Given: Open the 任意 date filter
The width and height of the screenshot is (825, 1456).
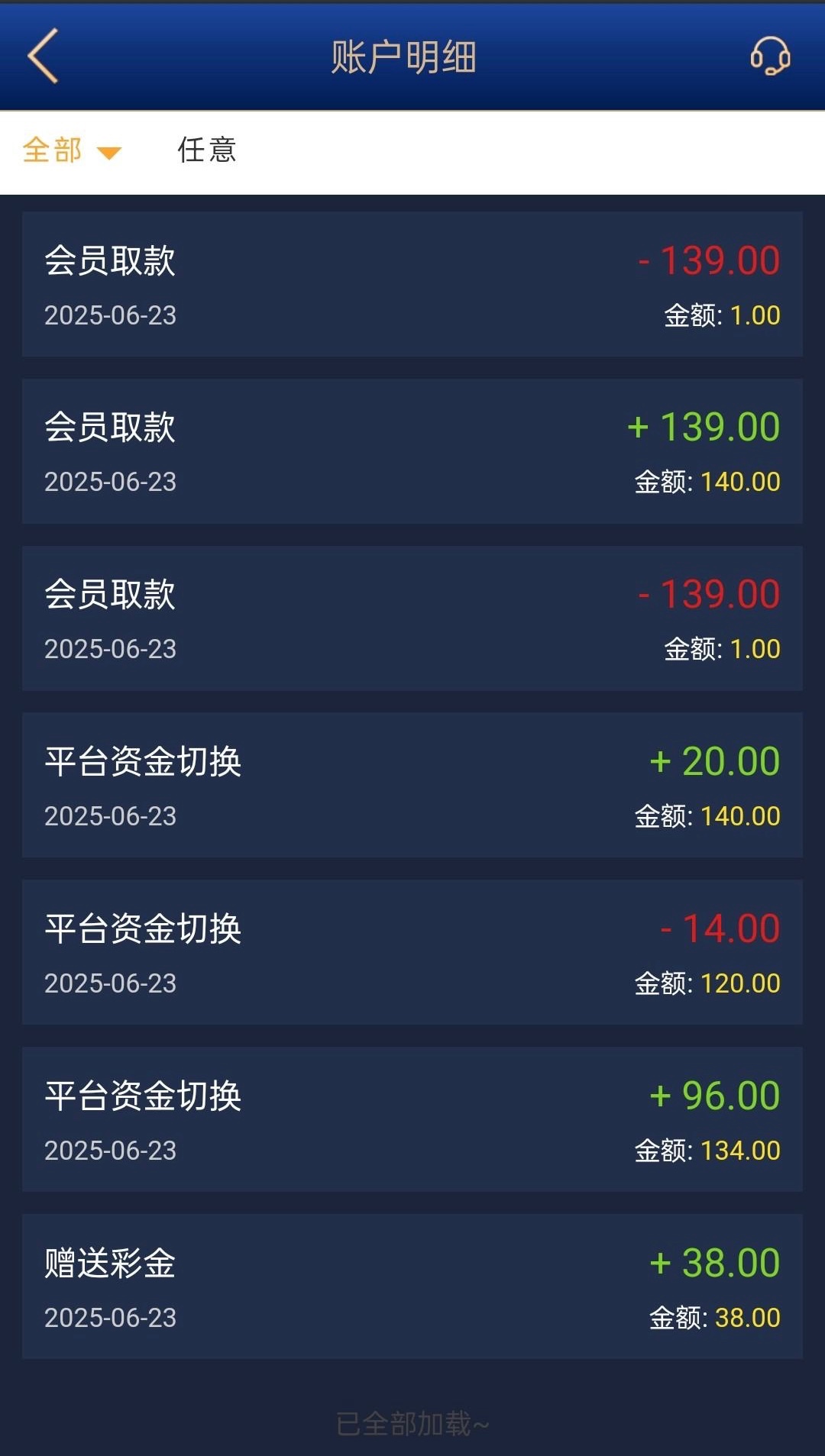Looking at the screenshot, I should (207, 150).
